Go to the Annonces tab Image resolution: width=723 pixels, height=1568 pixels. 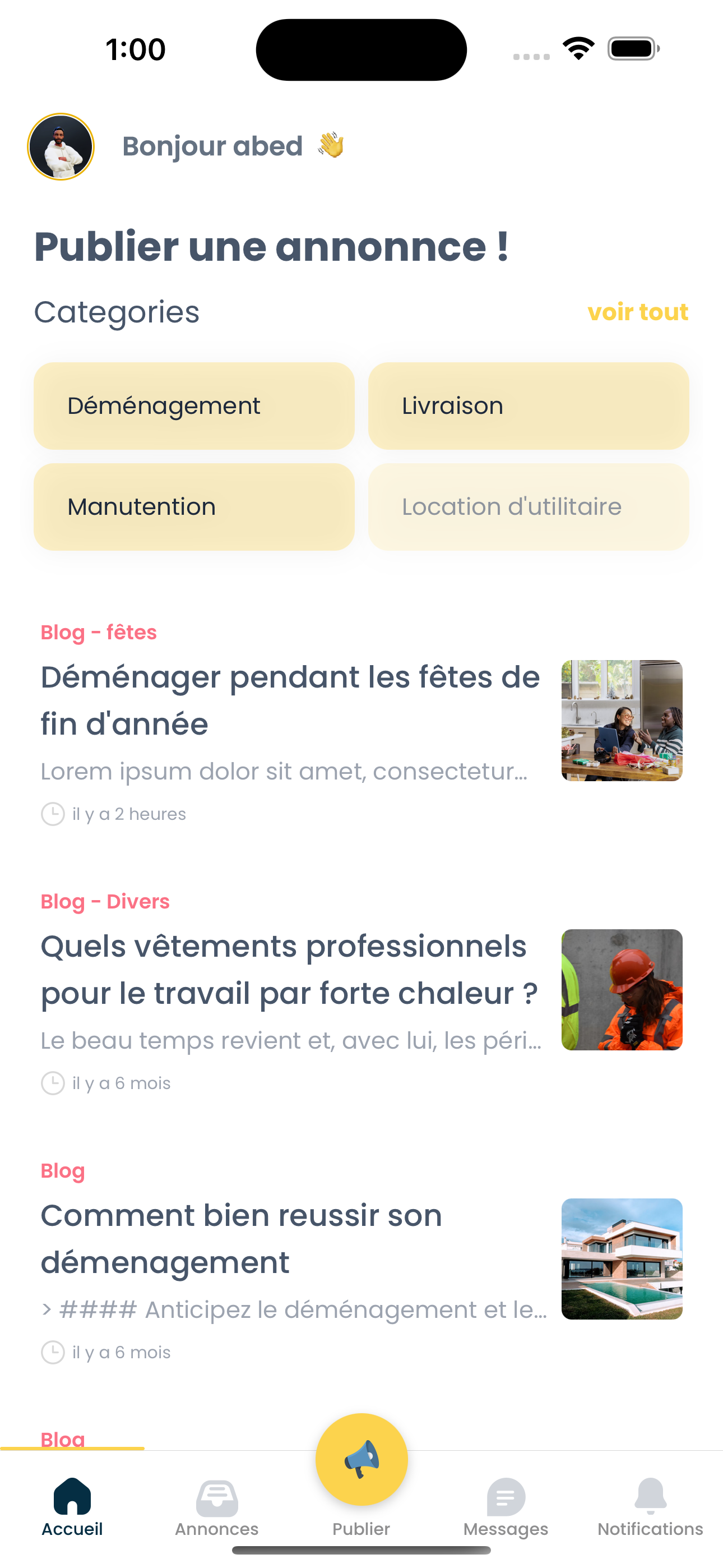(217, 1506)
